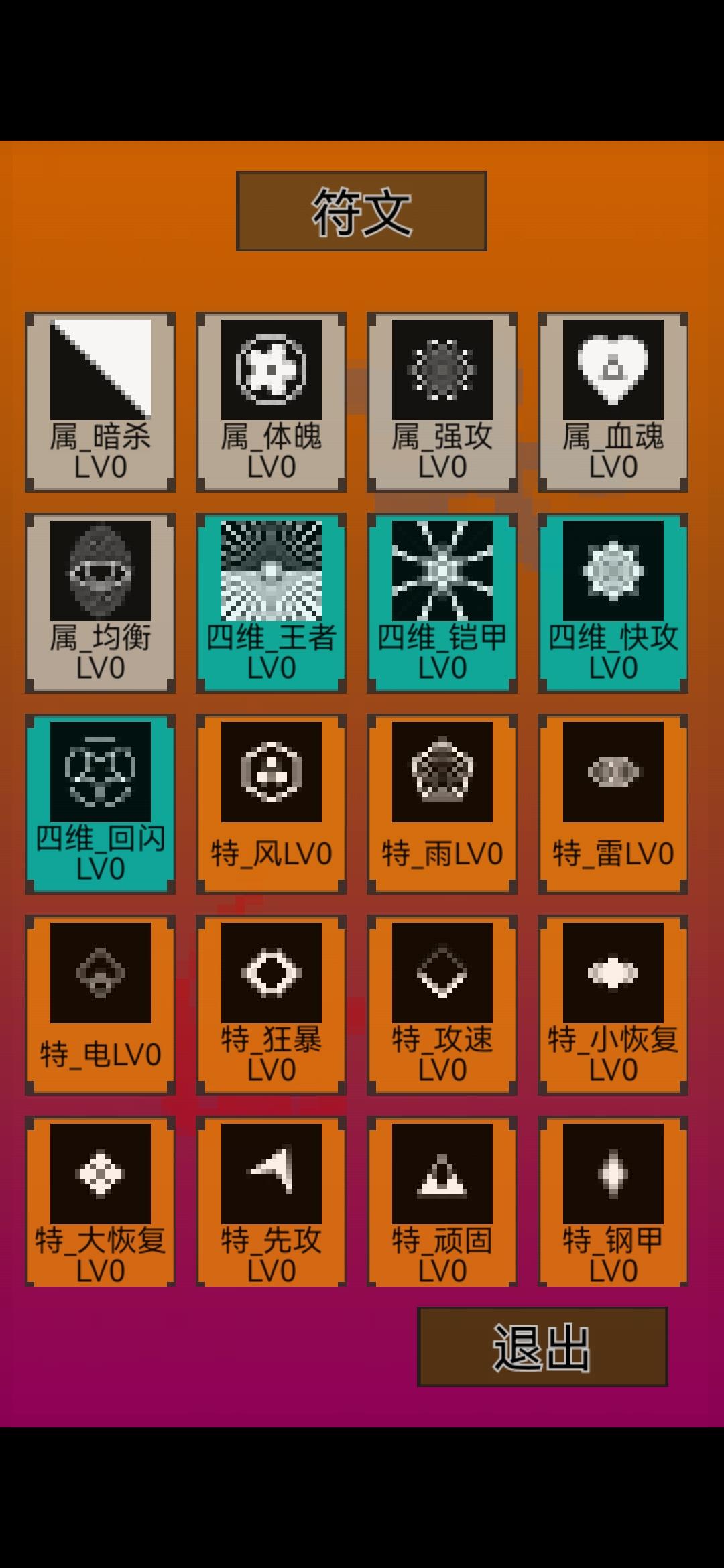Tap the 四维_铠甲 rune tile
The image size is (724, 1568).
tap(442, 603)
